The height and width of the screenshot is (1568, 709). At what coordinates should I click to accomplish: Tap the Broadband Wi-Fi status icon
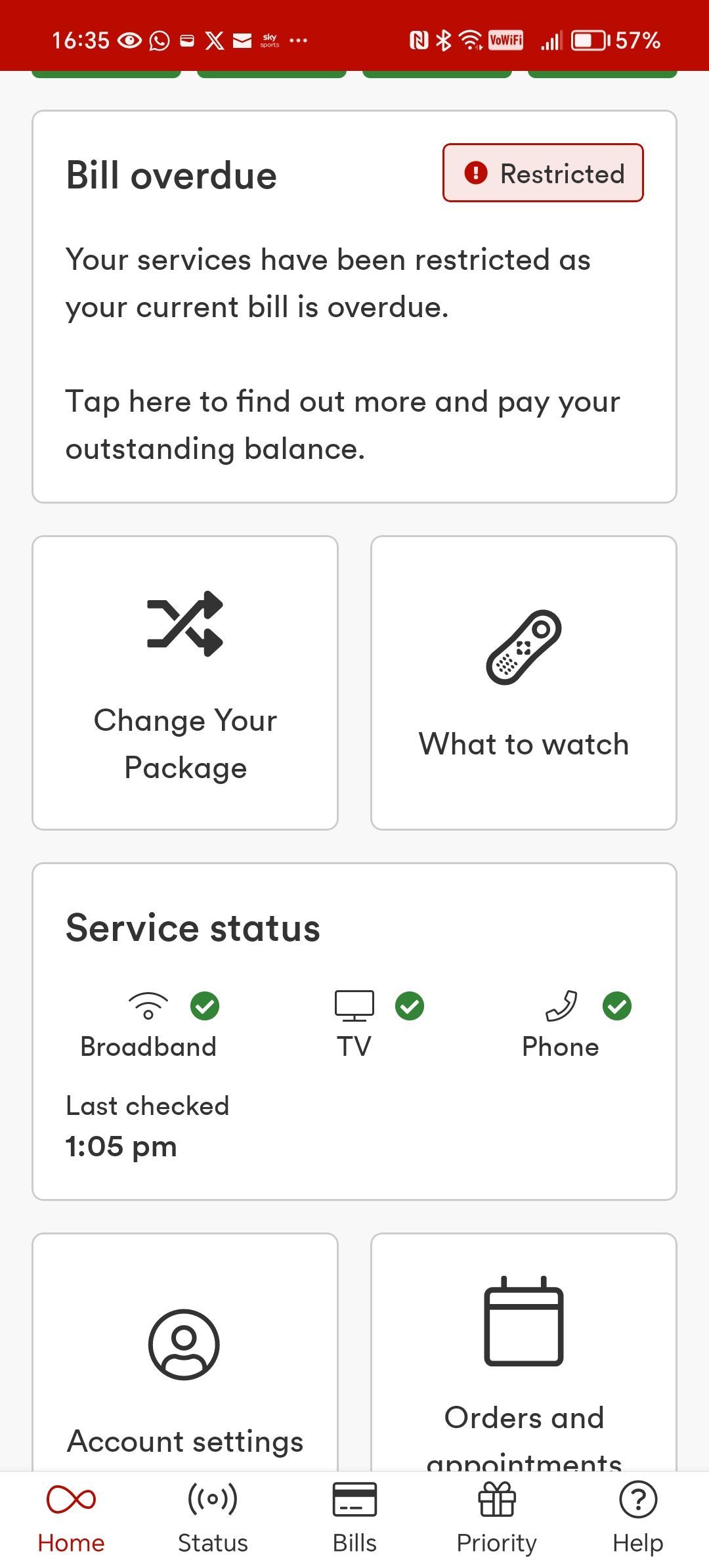148,1004
